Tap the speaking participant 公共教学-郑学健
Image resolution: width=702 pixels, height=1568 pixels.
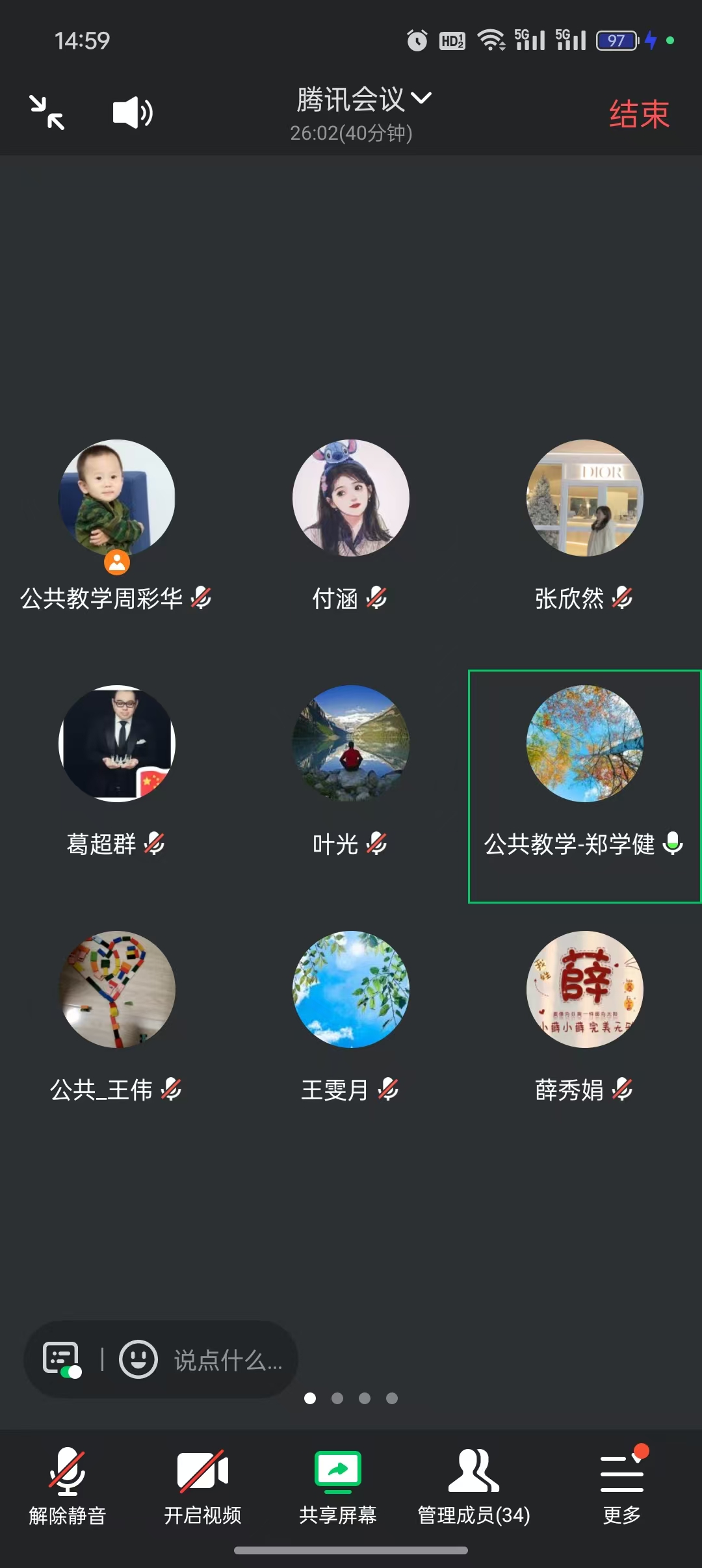584,744
